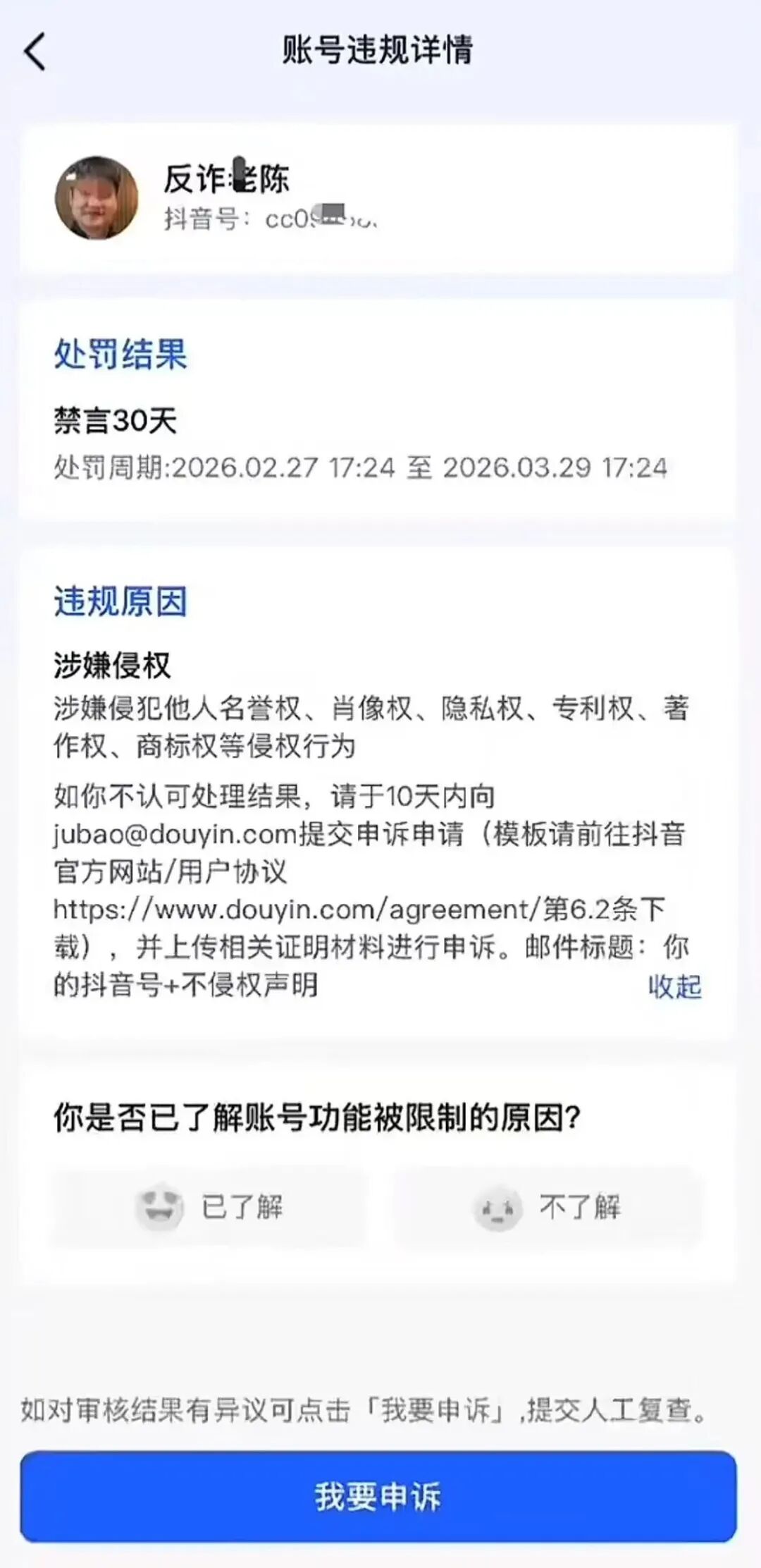Image resolution: width=761 pixels, height=1568 pixels.
Task: Select 已了解 as your answer
Action: [209, 1207]
